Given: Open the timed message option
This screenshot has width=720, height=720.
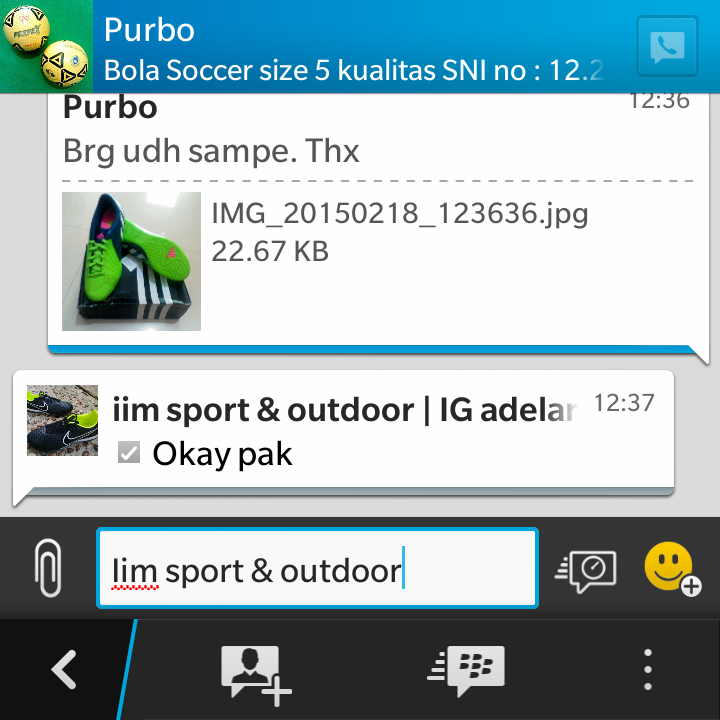Looking at the screenshot, I should tap(587, 569).
